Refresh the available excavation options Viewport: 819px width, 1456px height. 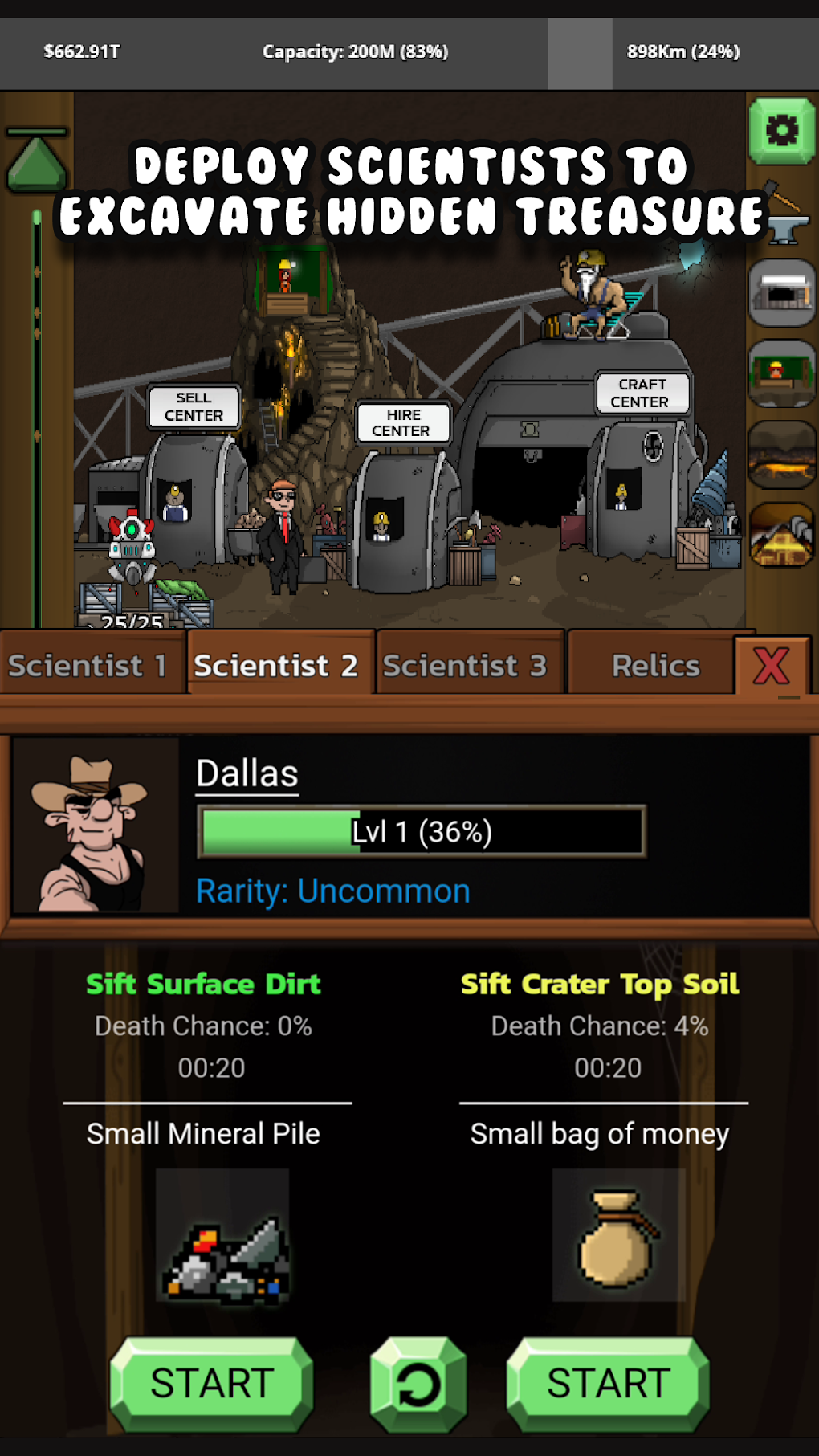pyautogui.click(x=418, y=1384)
